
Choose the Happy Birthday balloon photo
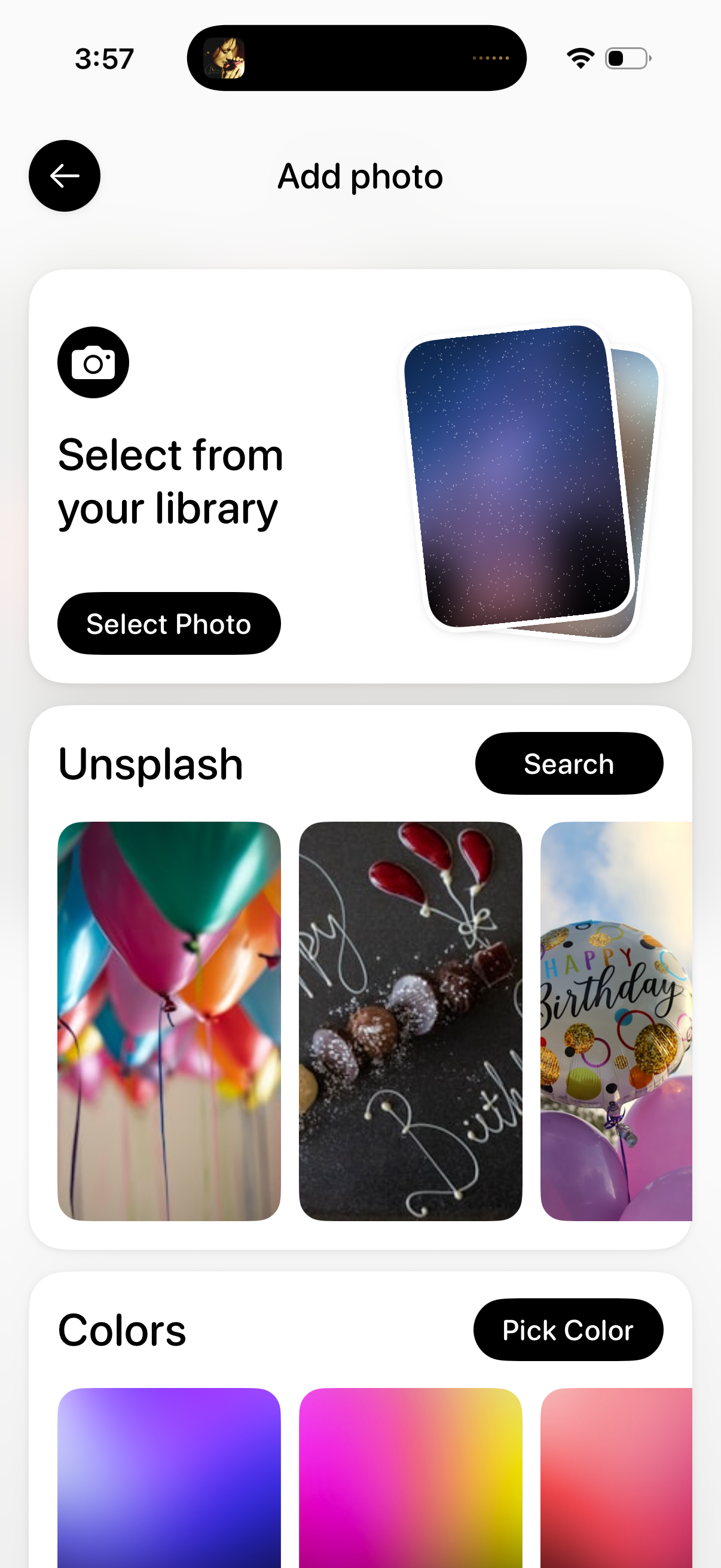[x=616, y=1021]
